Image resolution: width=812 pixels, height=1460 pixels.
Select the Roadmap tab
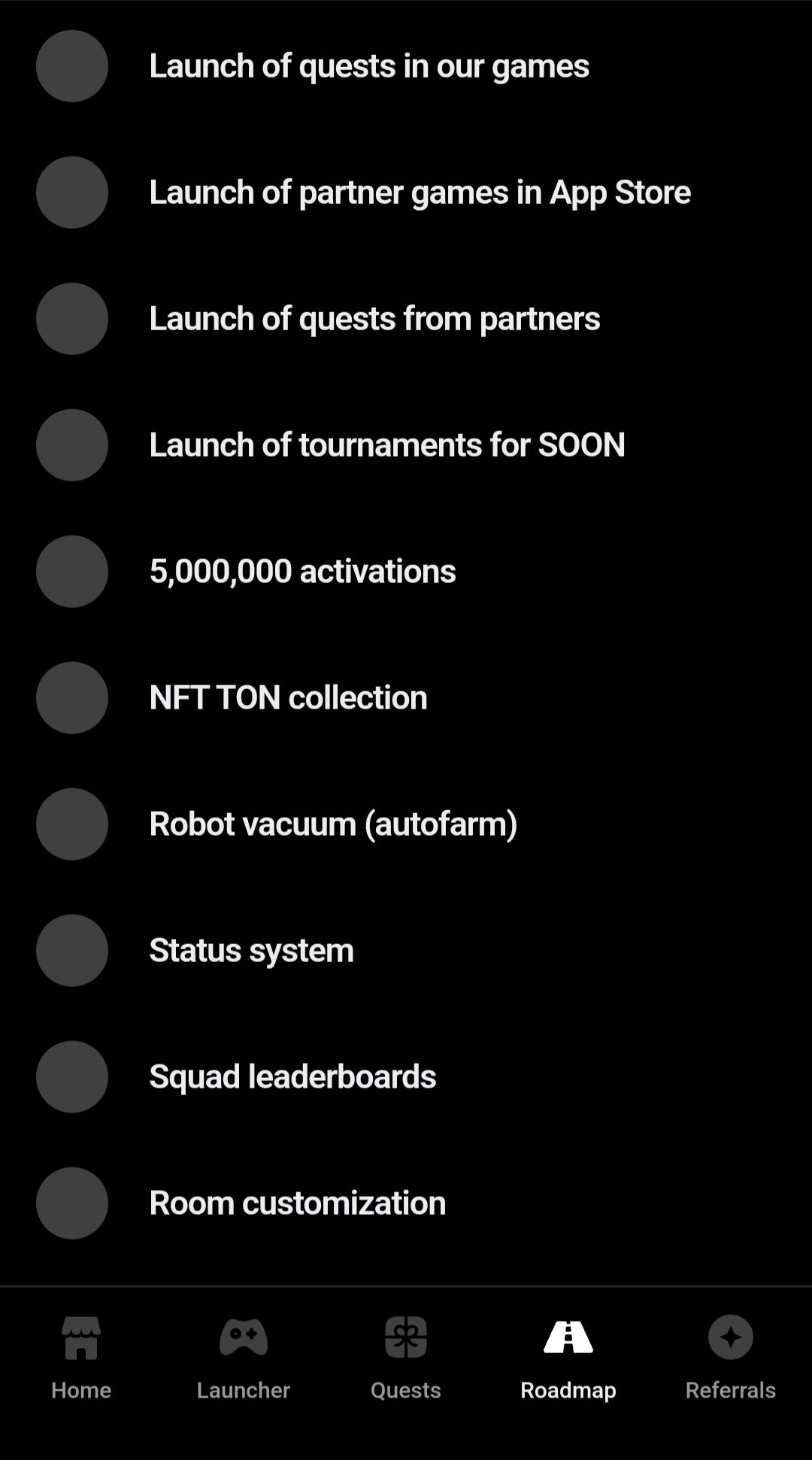click(568, 1358)
